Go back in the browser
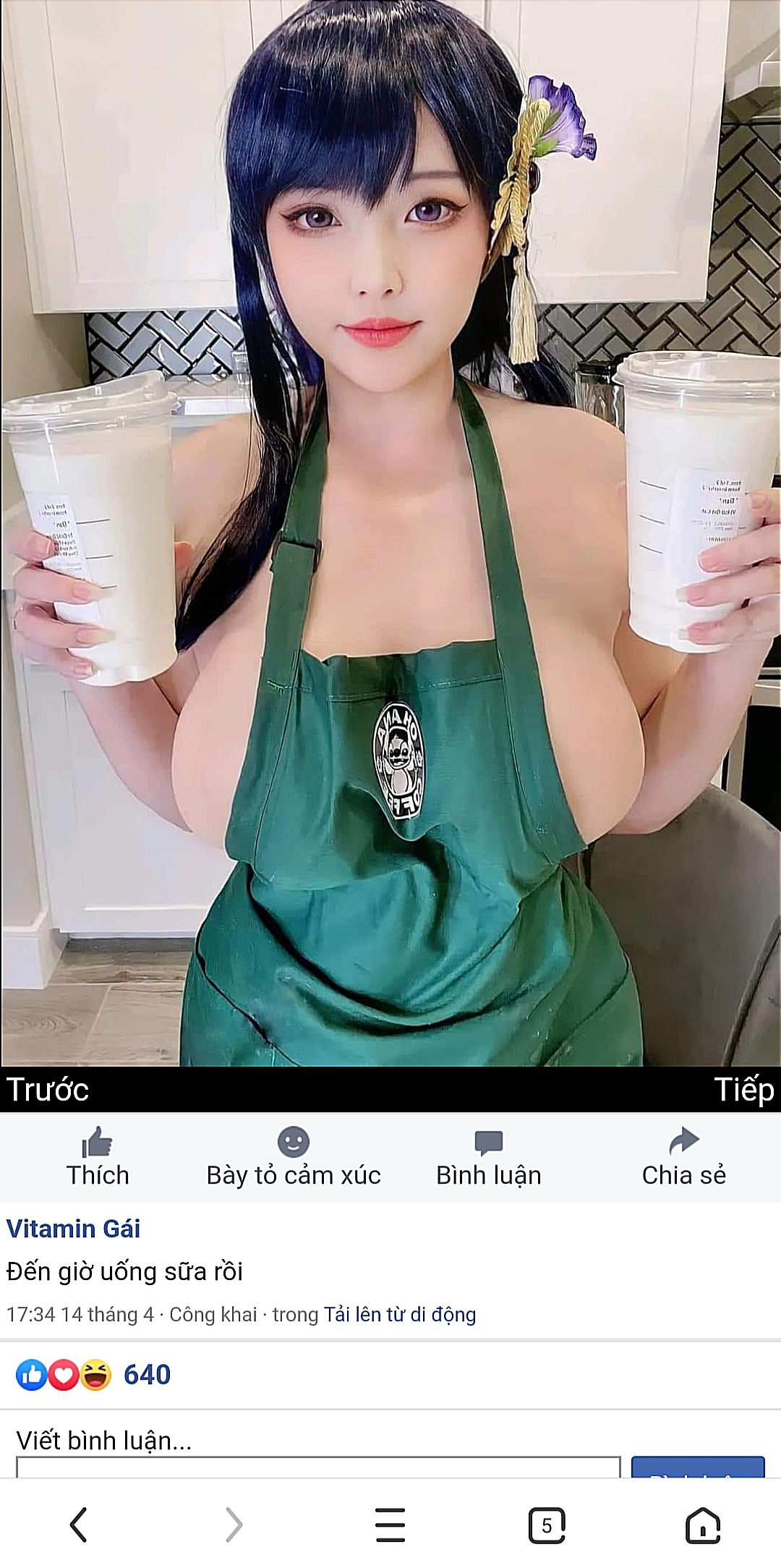781x1568 pixels. [78, 1525]
